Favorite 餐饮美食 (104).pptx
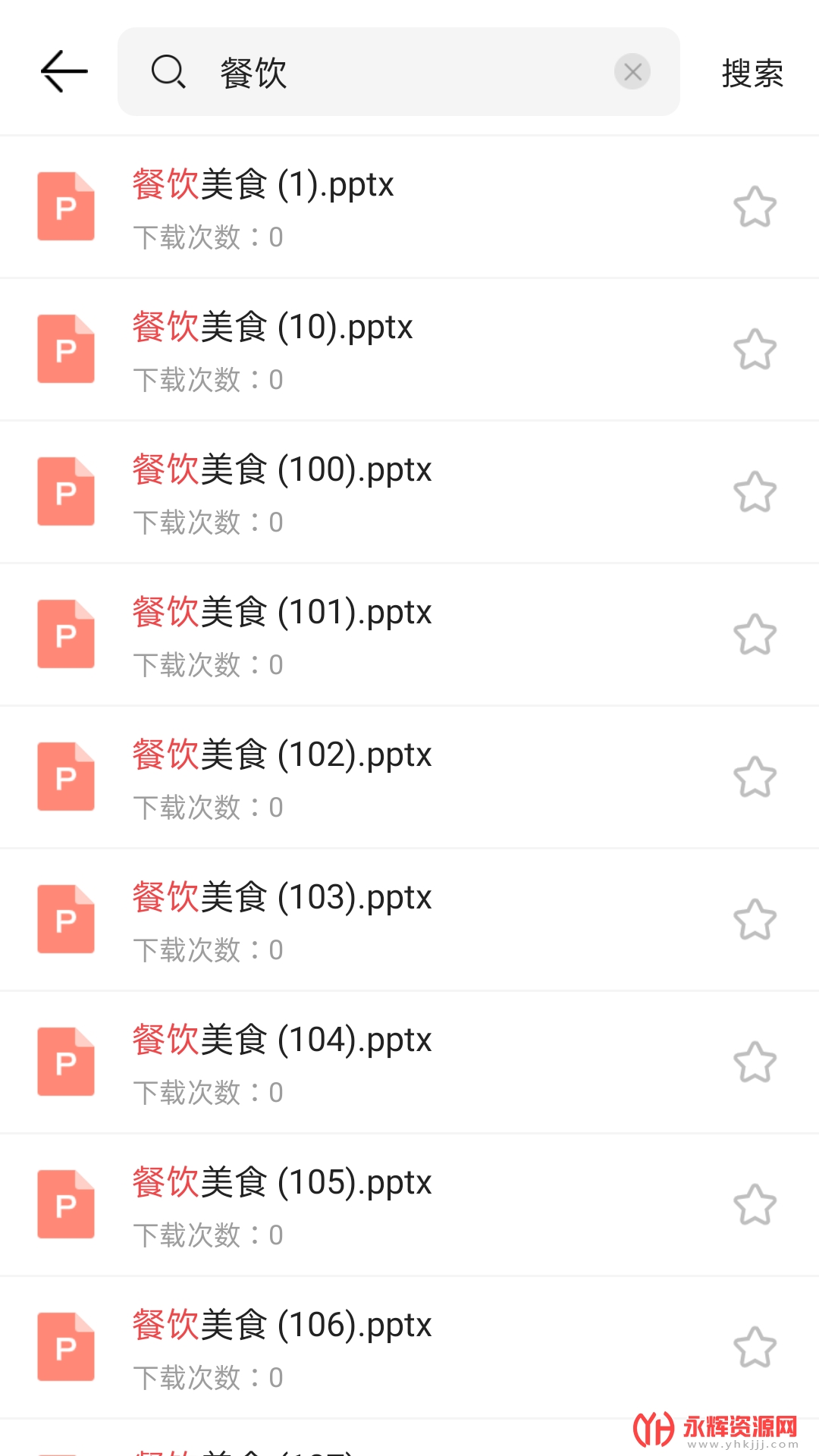Image resolution: width=819 pixels, height=1456 pixels. click(755, 1062)
